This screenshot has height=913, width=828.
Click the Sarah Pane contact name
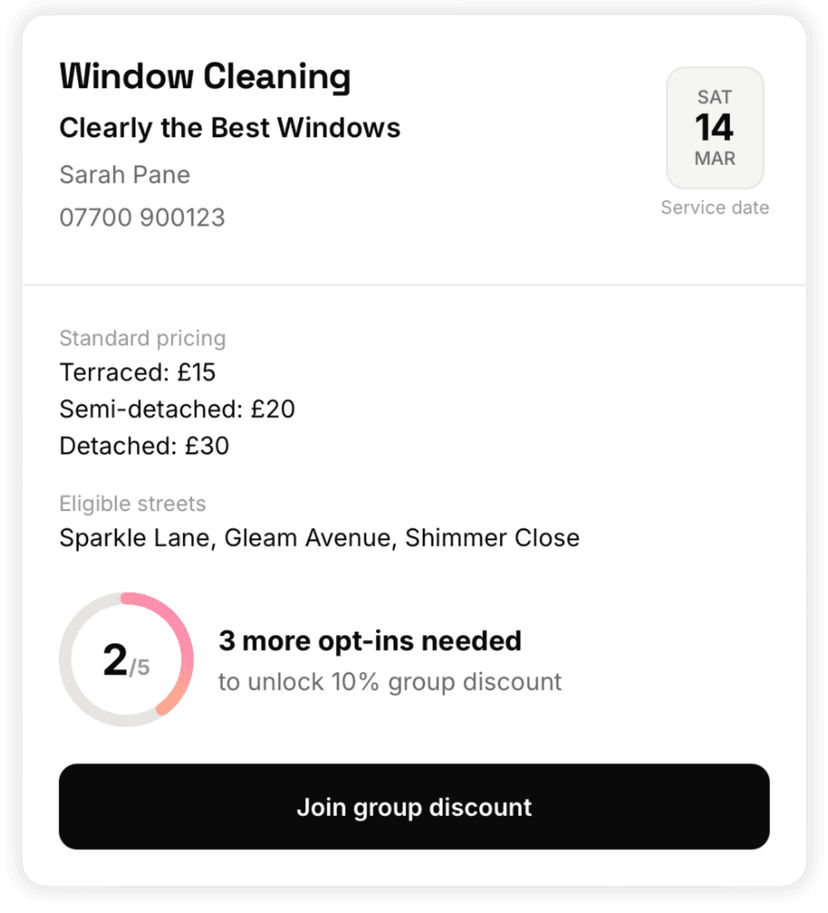point(124,174)
